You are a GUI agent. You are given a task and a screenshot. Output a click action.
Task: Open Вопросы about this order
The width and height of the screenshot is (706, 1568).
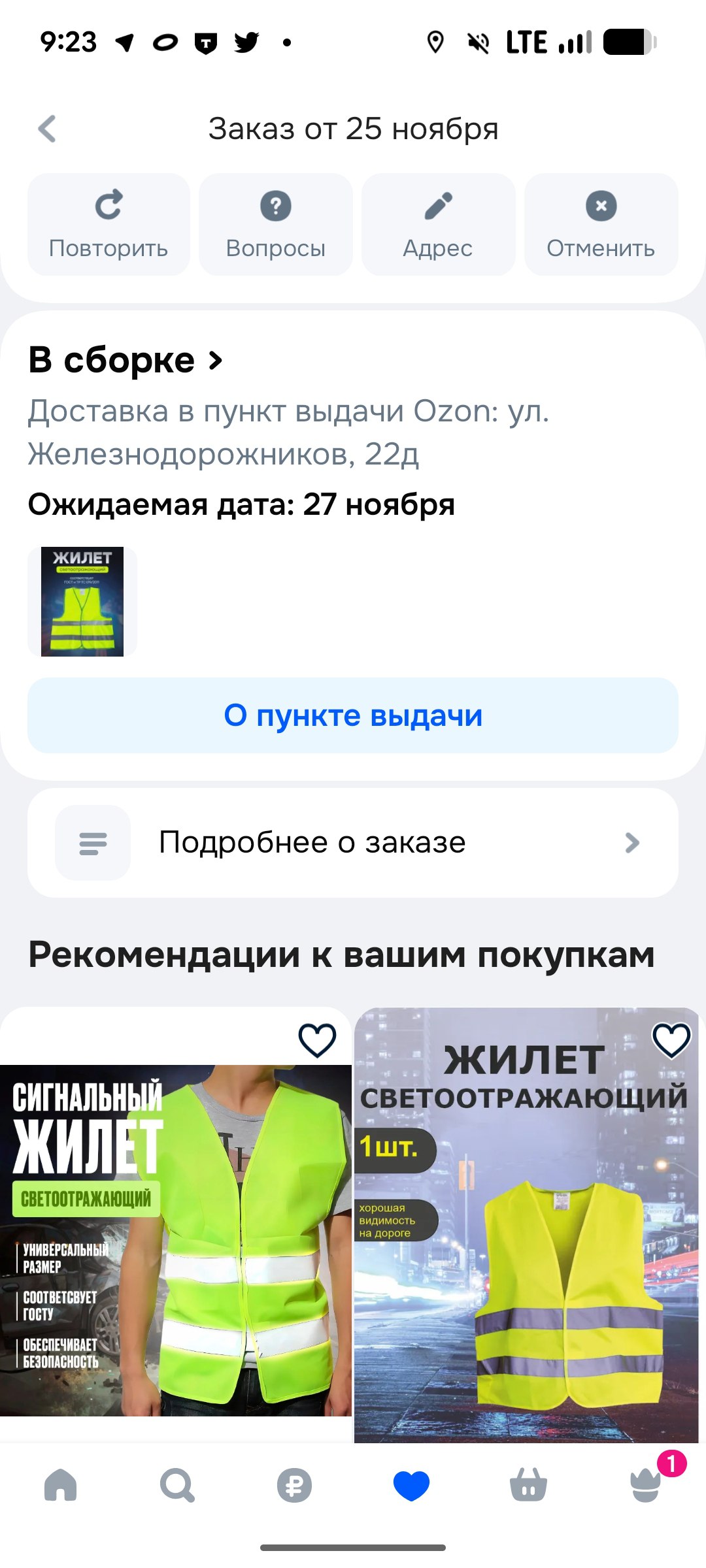click(275, 224)
